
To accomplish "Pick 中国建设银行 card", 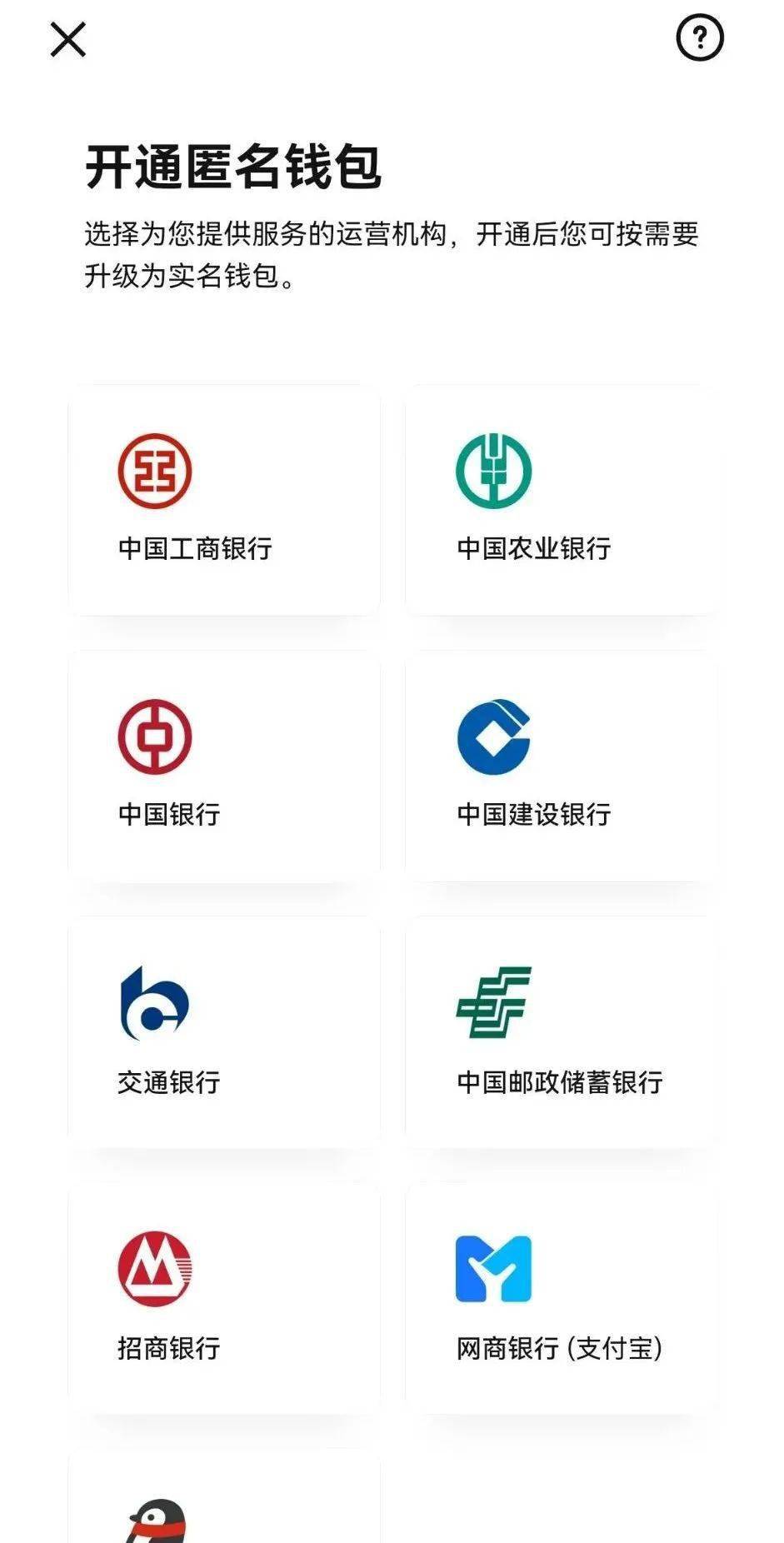I will click(561, 766).
